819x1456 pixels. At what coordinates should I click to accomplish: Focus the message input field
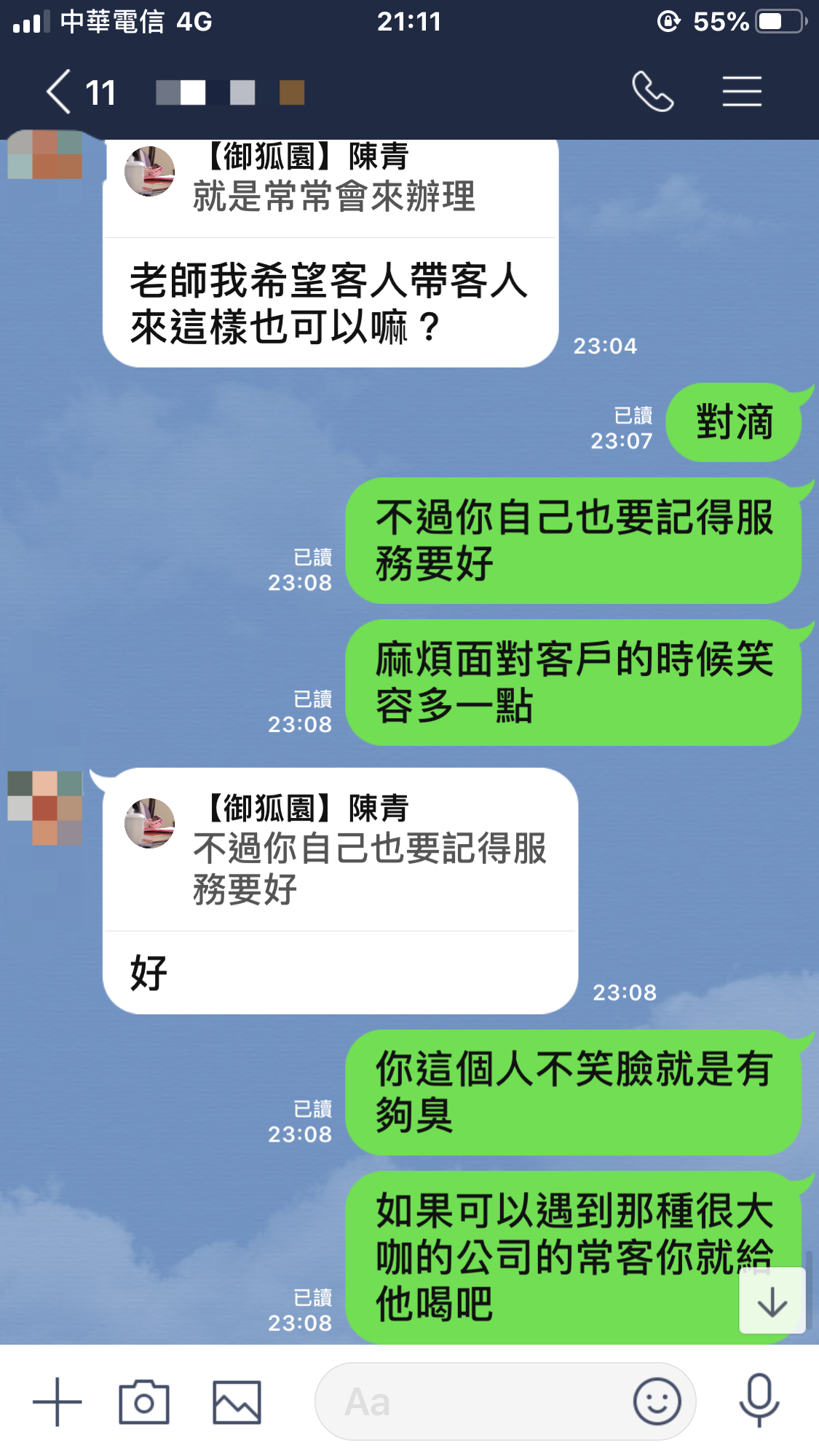473,1401
